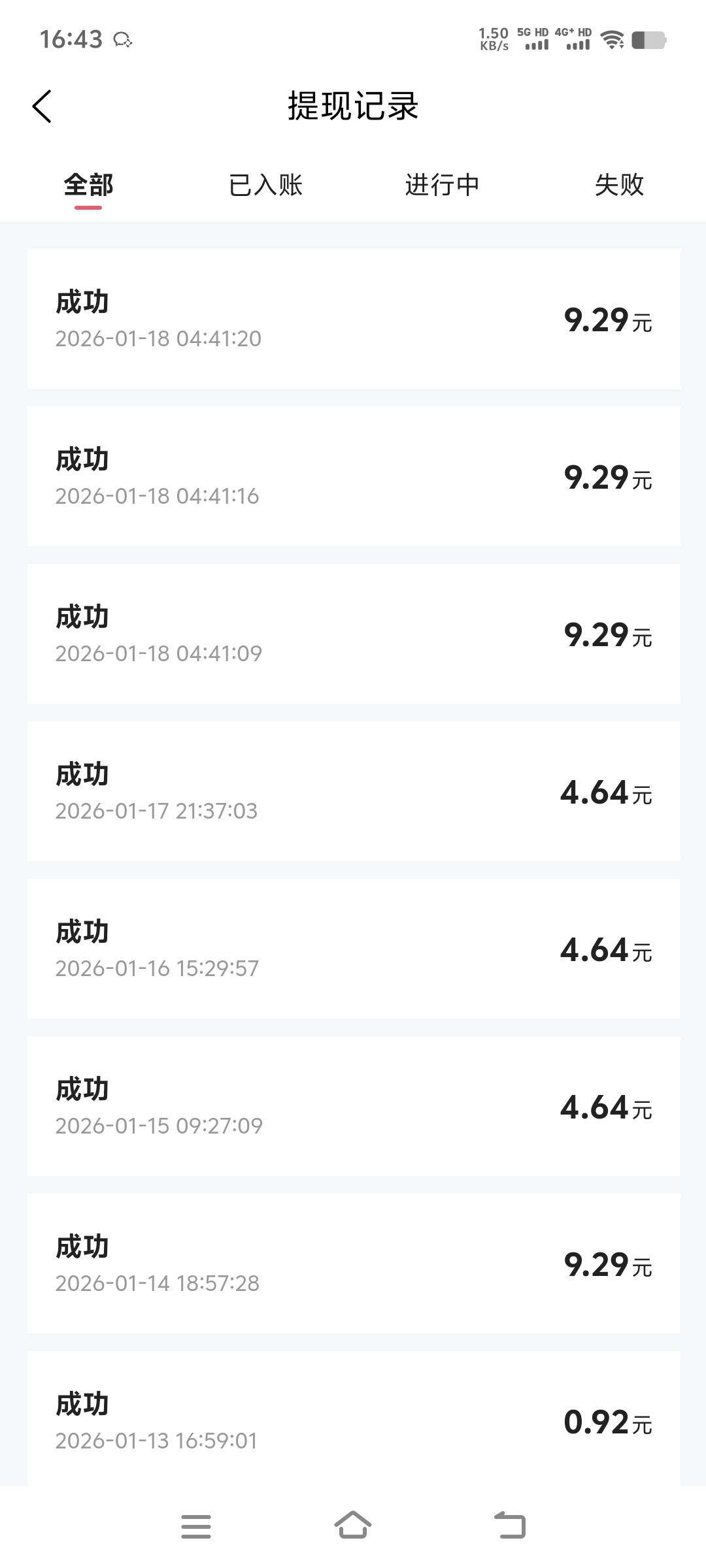Screen dimensions: 706x1568
Task: Open the 失败 tab
Action: (x=619, y=186)
